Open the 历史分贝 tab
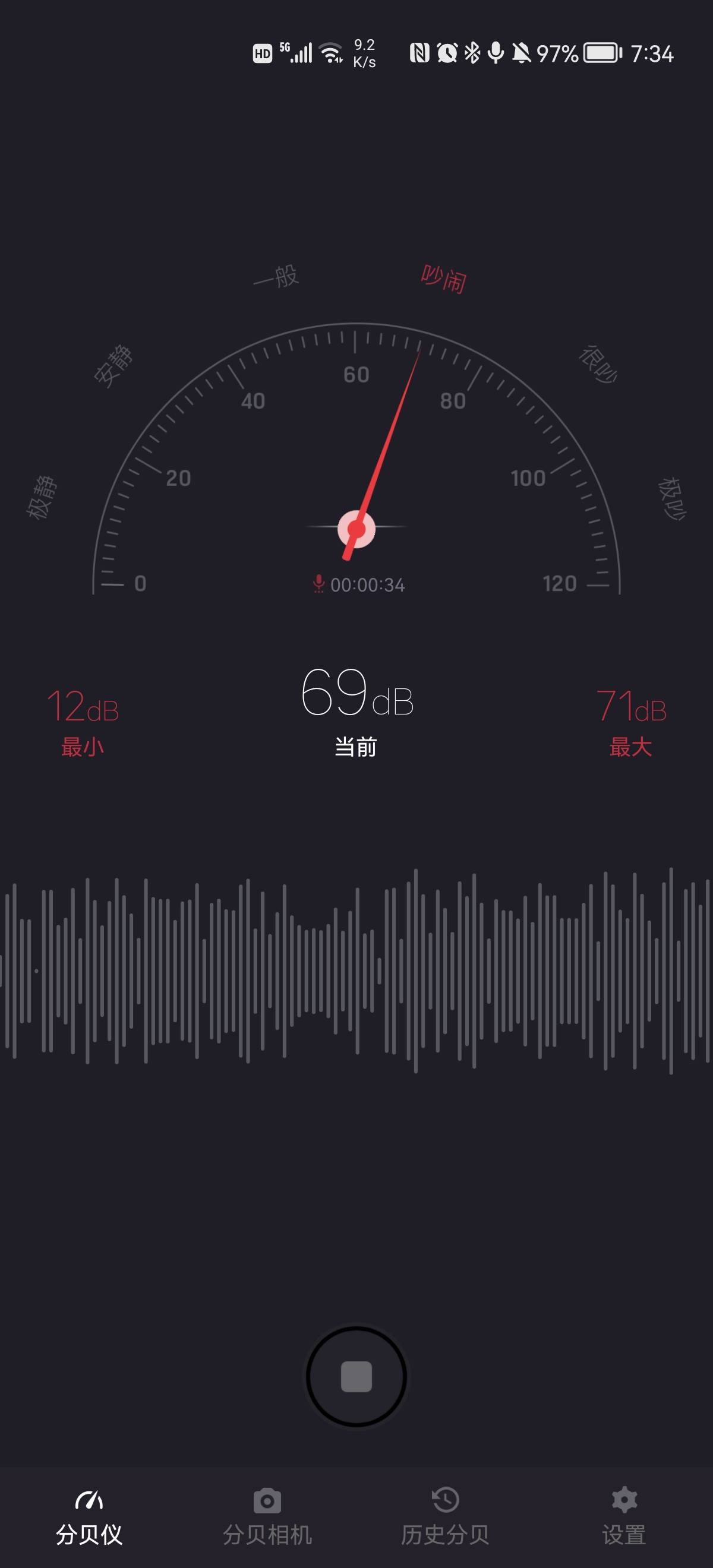Viewport: 713px width, 1568px height. pyautogui.click(x=445, y=1516)
